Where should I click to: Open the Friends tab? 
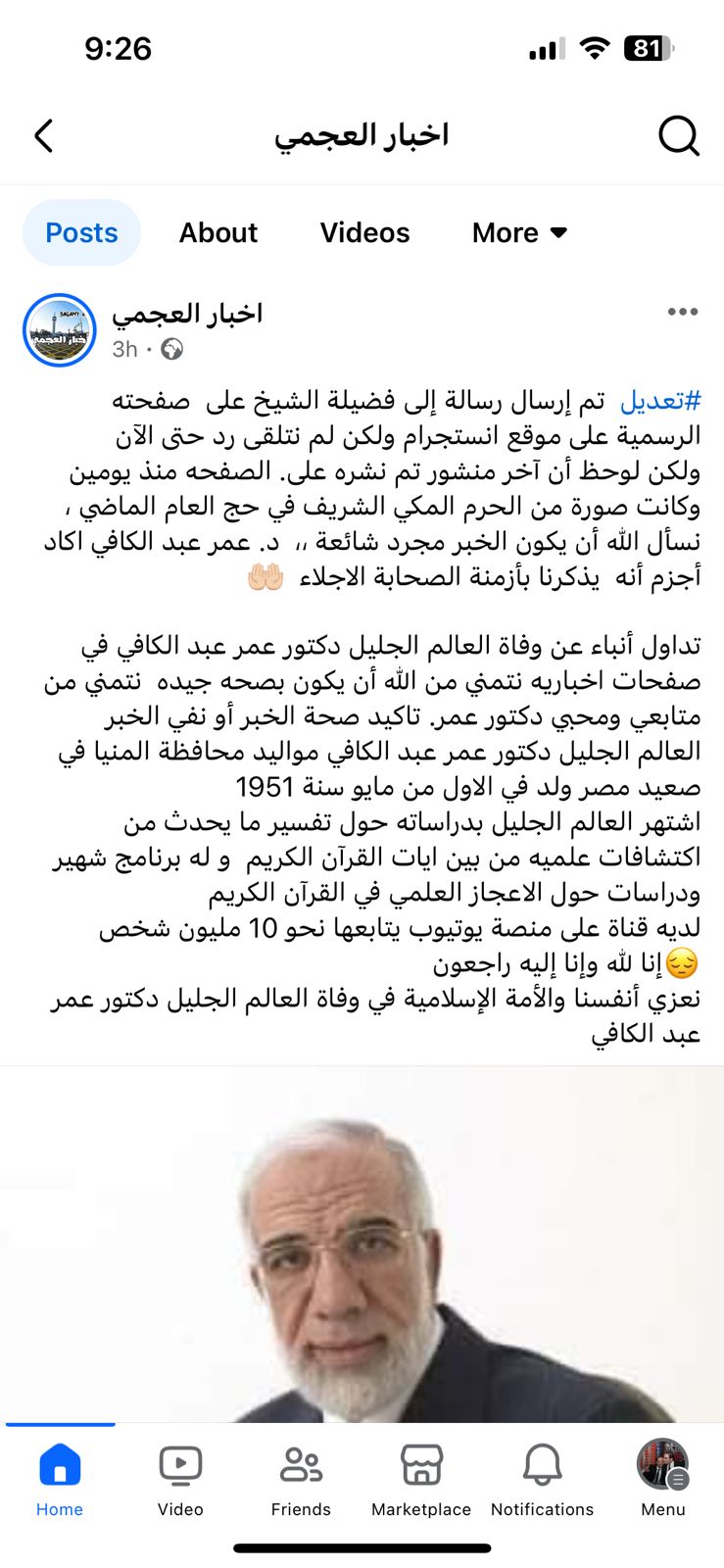click(301, 1478)
